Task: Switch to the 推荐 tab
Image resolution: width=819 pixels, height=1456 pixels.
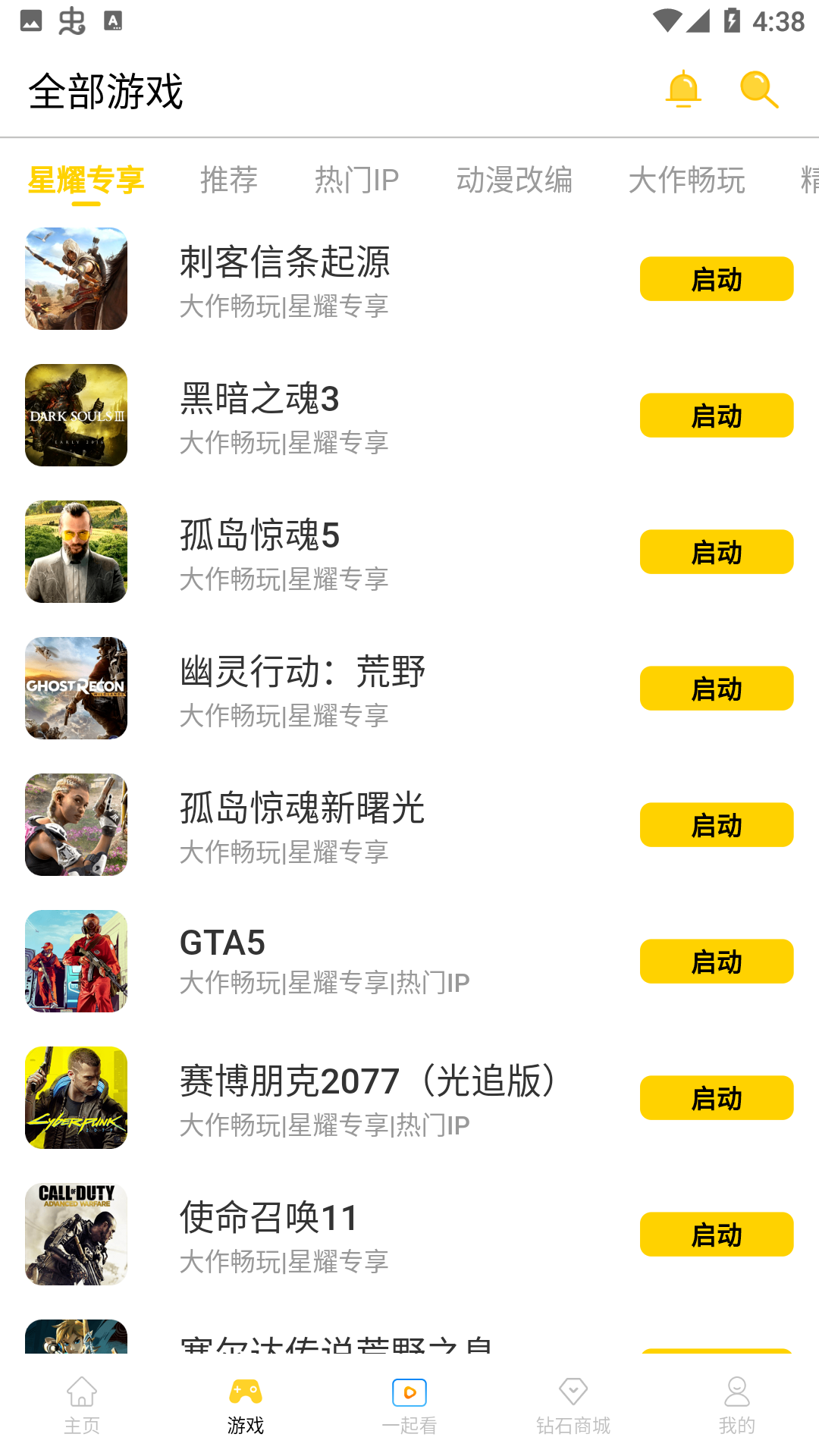Action: pyautogui.click(x=228, y=180)
